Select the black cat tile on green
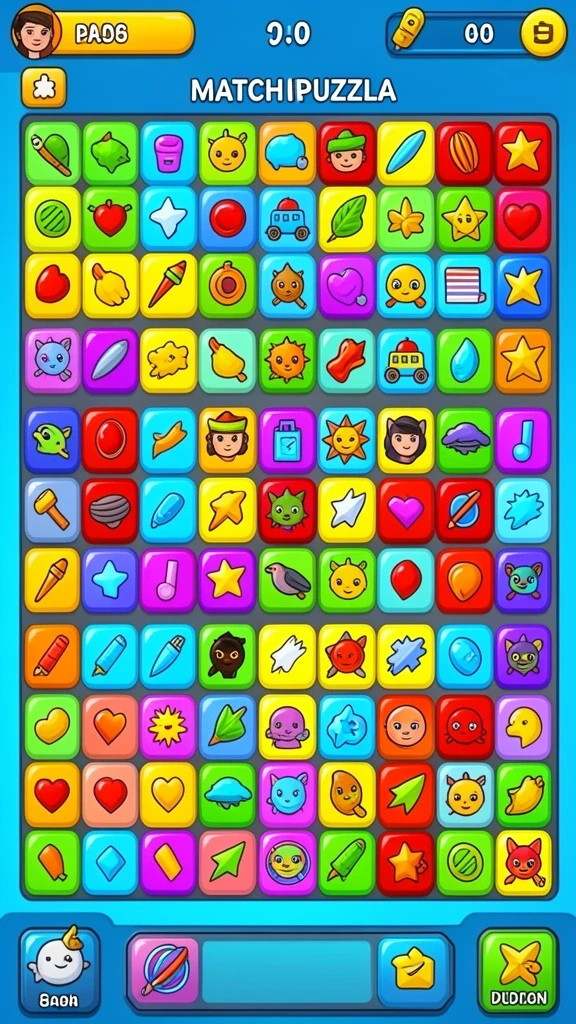Screen dimensions: 576x1024 pyautogui.click(x=227, y=656)
